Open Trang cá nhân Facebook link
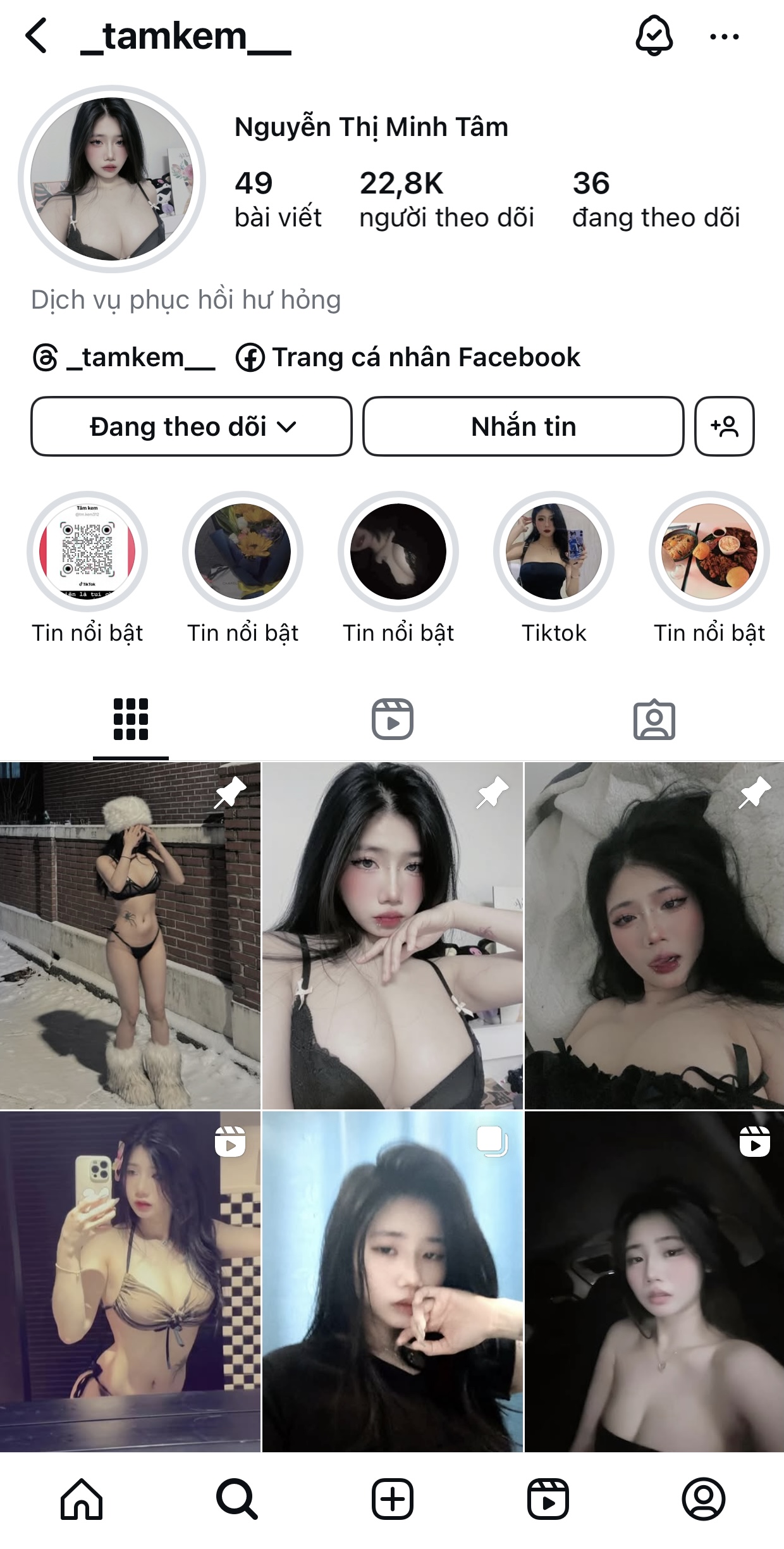The height and width of the screenshot is (1549, 784). 408,358
